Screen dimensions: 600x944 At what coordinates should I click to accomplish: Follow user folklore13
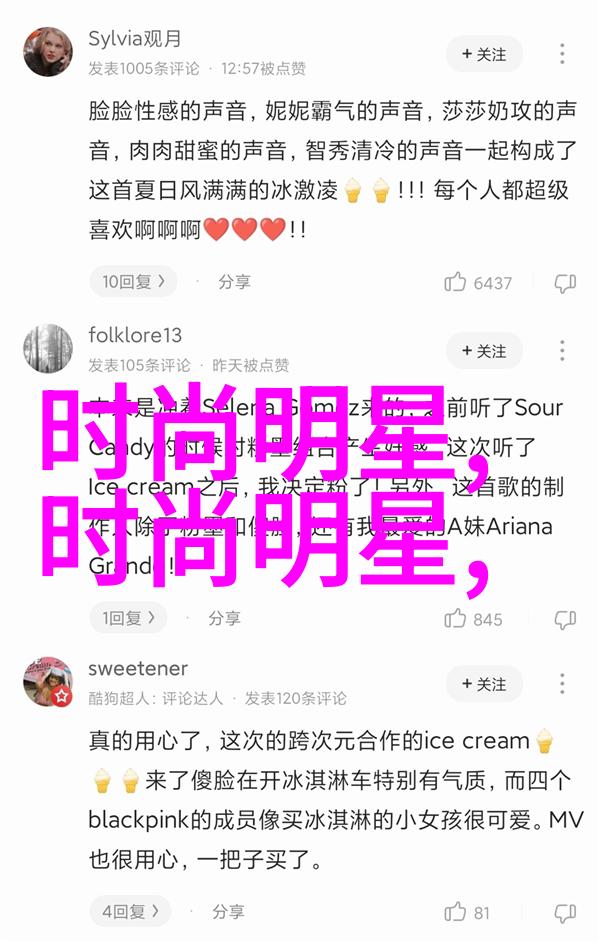point(484,351)
